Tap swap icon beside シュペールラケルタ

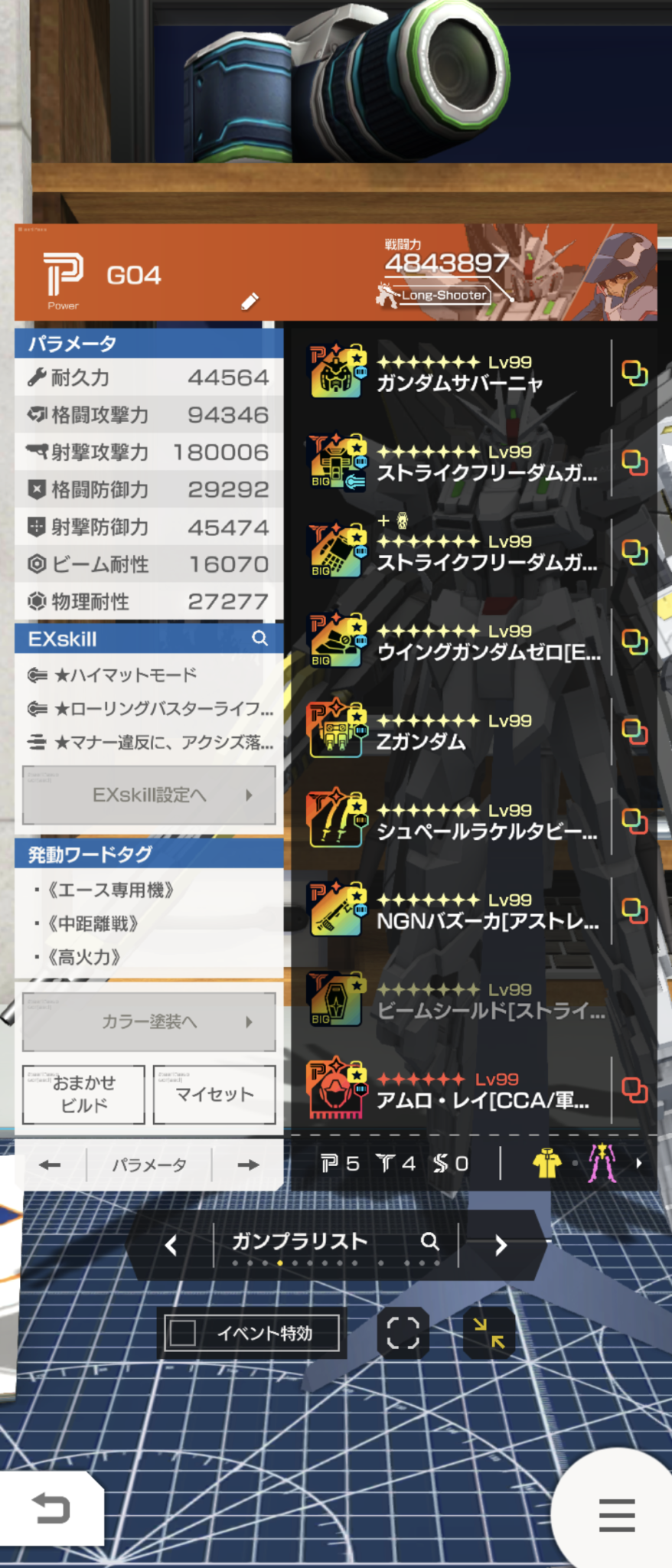click(634, 822)
